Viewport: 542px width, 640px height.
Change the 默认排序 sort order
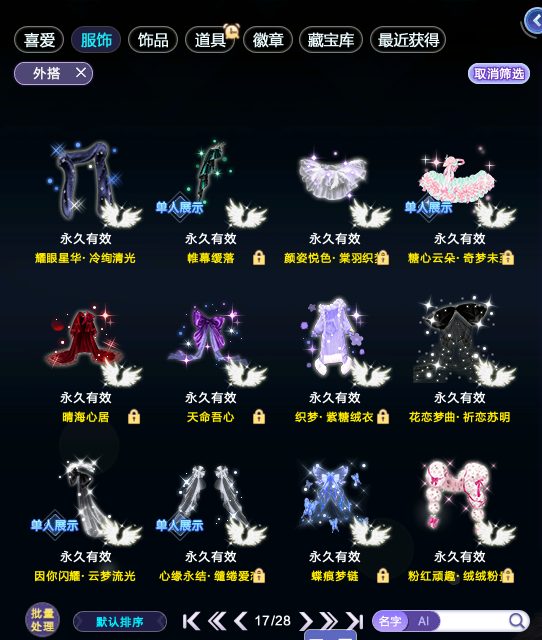pyautogui.click(x=120, y=622)
